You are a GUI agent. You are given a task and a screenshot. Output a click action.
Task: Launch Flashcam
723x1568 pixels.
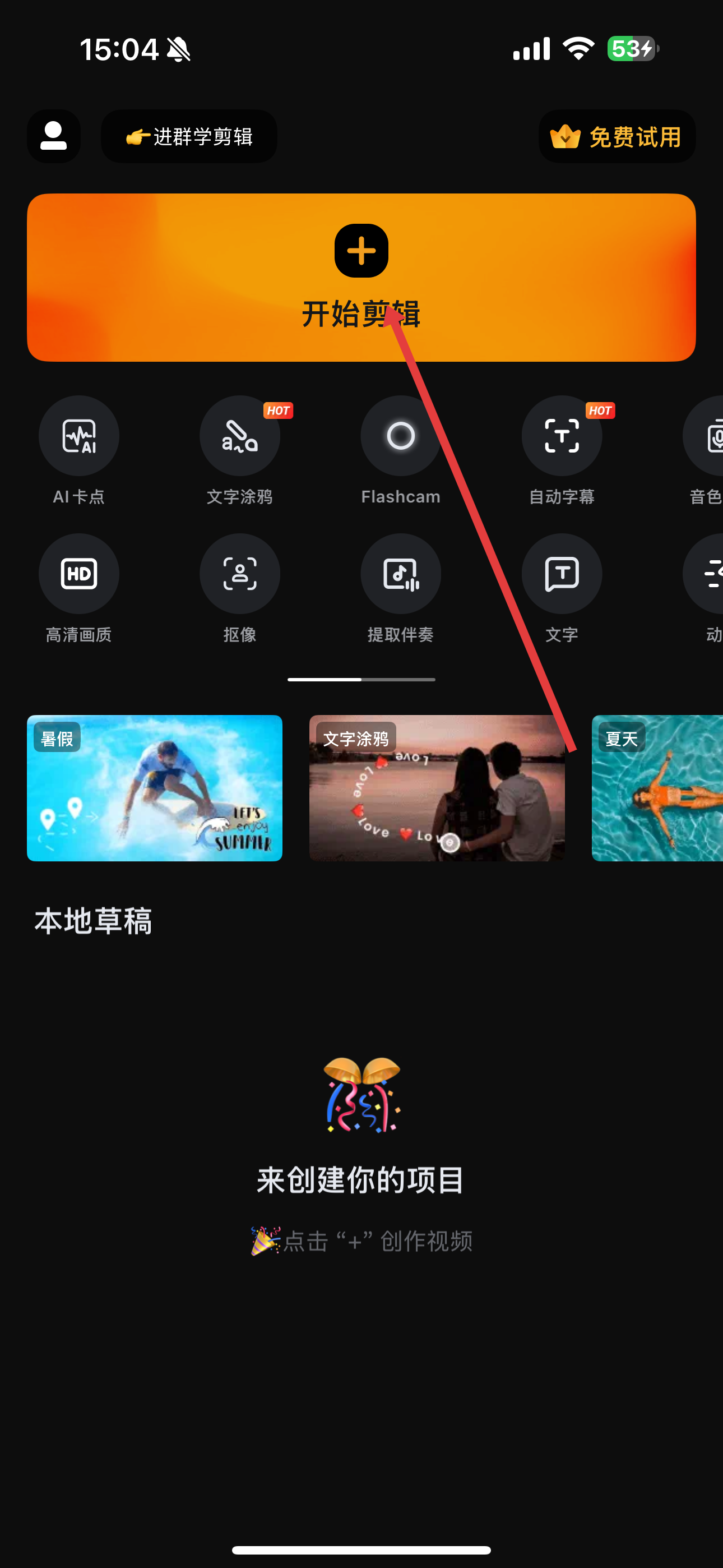400,436
